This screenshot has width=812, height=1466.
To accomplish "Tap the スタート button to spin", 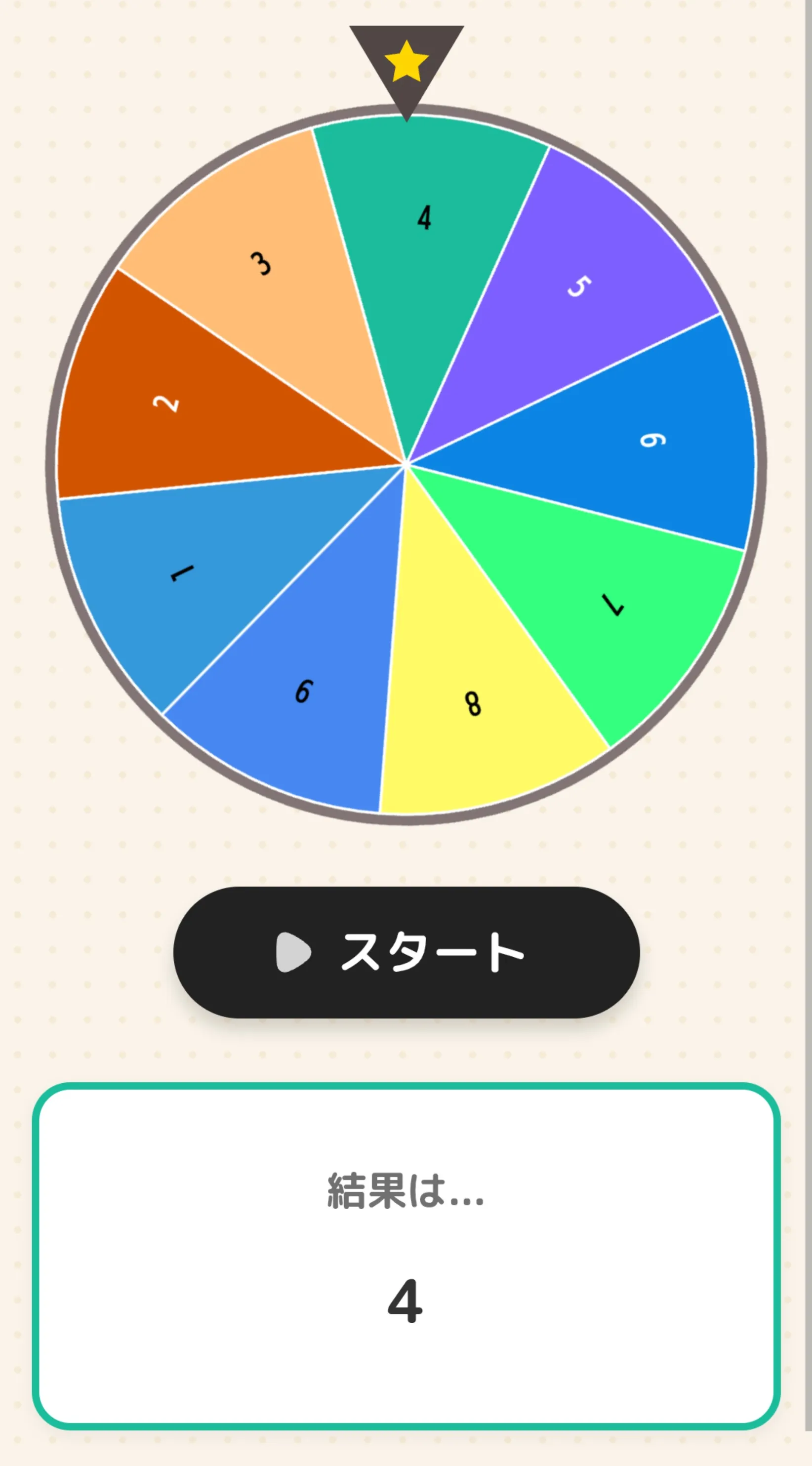I will [x=406, y=952].
